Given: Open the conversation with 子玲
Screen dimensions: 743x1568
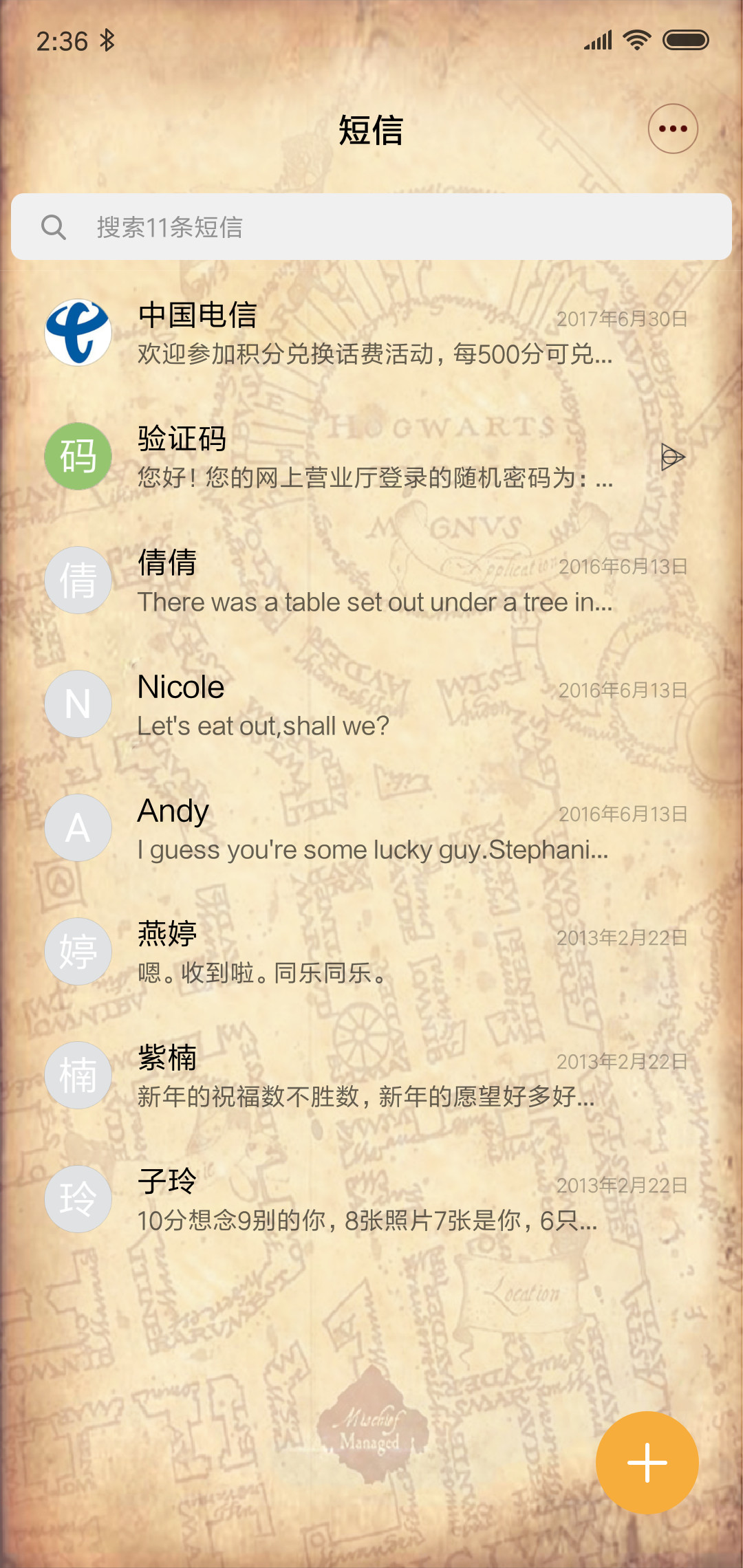Looking at the screenshot, I should pyautogui.click(x=371, y=1199).
